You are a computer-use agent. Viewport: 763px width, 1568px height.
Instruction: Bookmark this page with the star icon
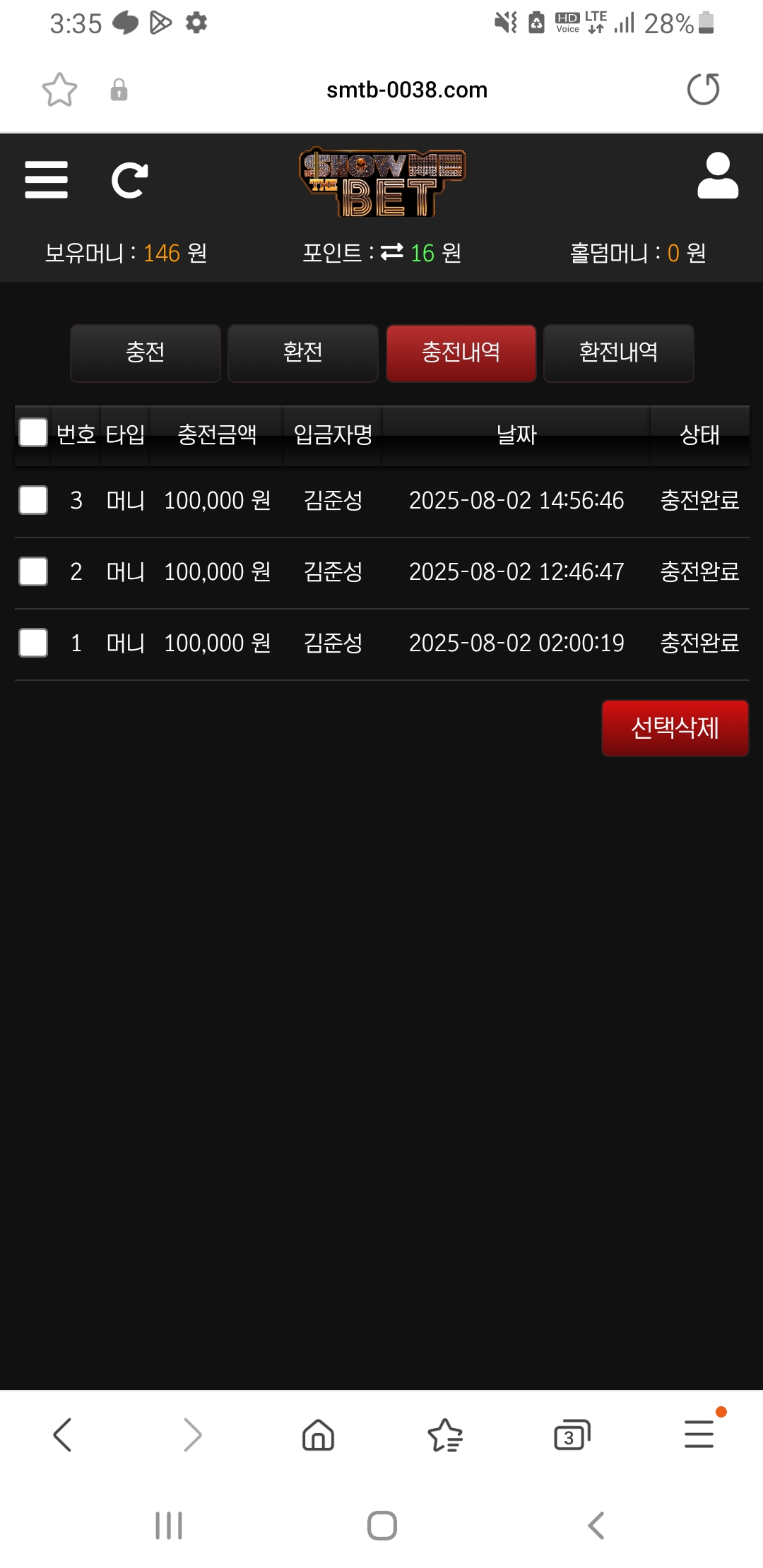(x=59, y=90)
